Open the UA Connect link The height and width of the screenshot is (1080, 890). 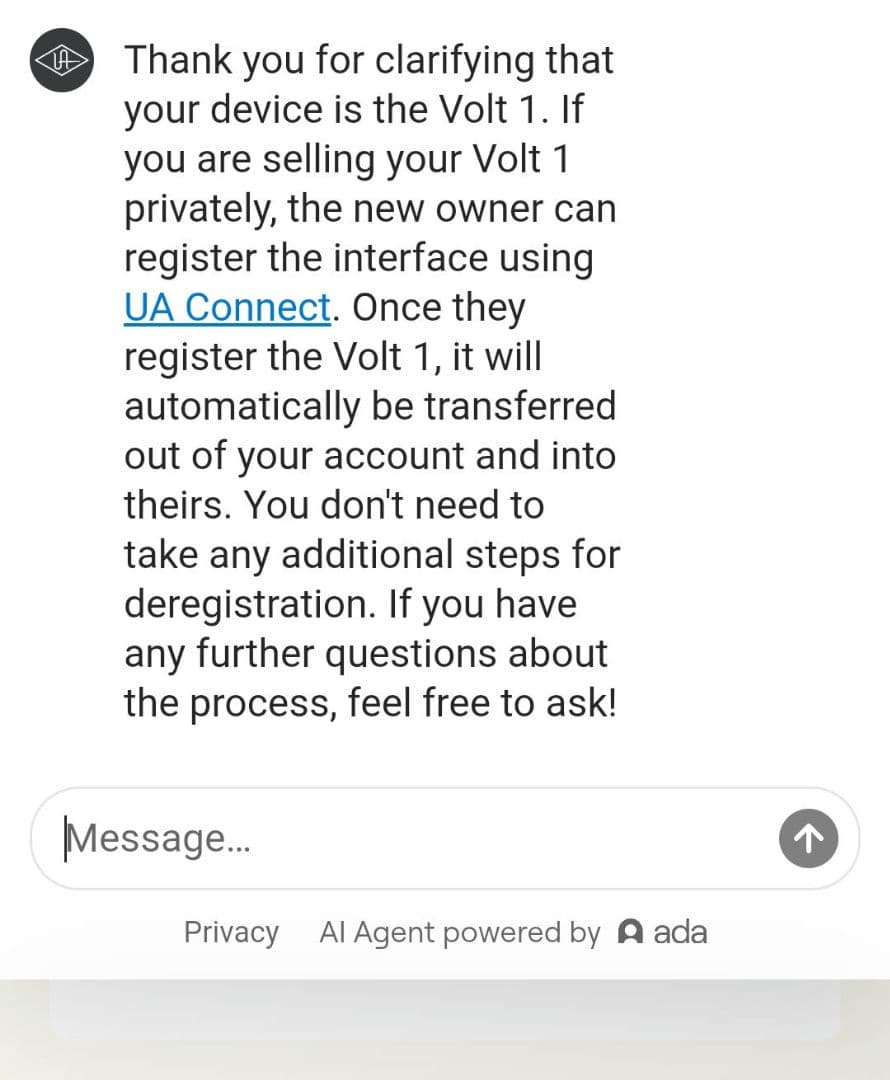[x=227, y=307]
